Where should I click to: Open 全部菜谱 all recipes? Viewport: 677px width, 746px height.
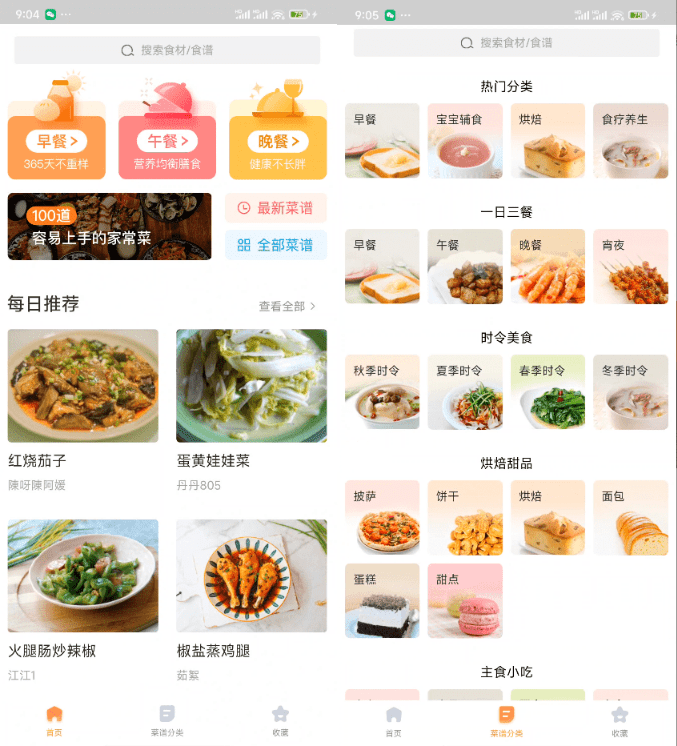pos(276,245)
